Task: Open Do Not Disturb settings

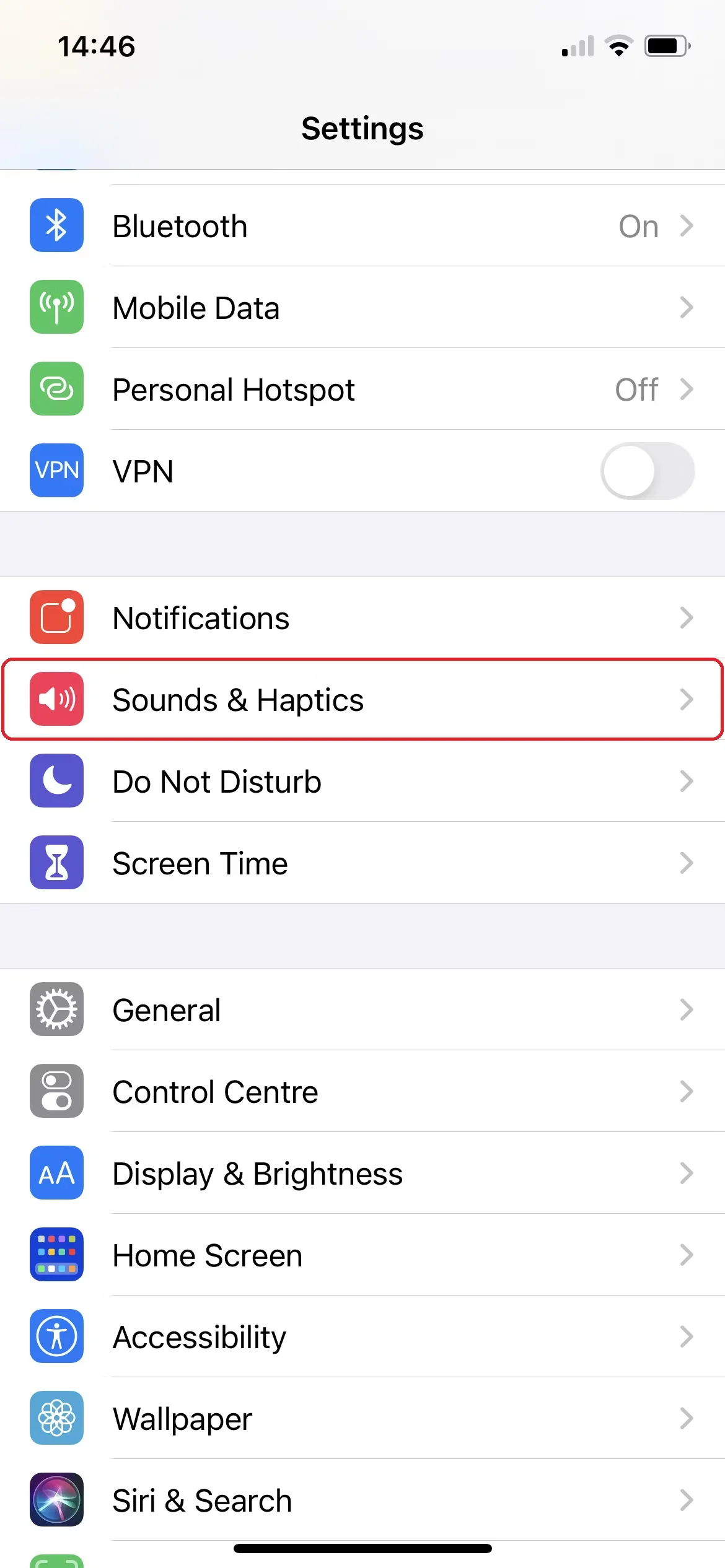Action: pos(362,782)
